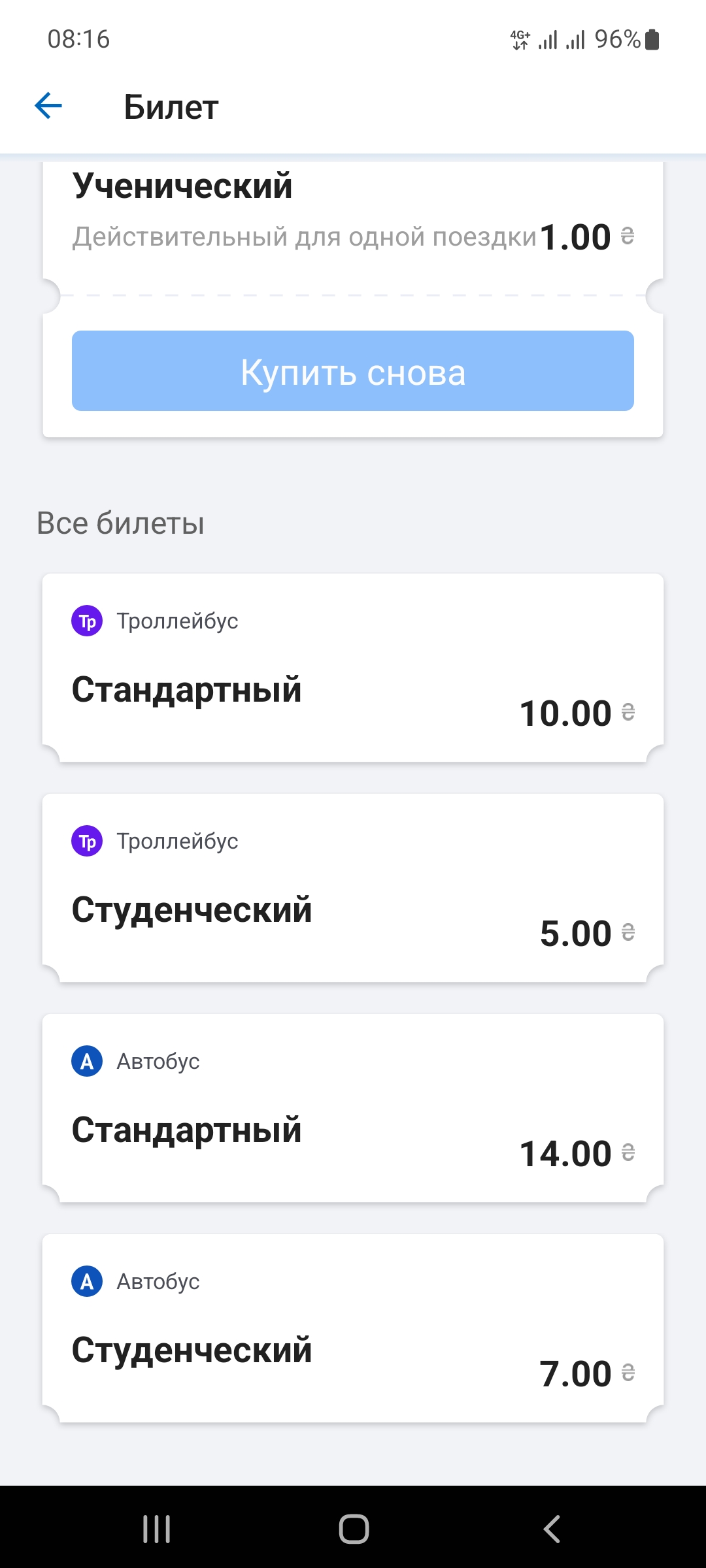706x1568 pixels.
Task: Select the Троллейбус Стандартный 10.00 ticket
Action: [x=353, y=668]
